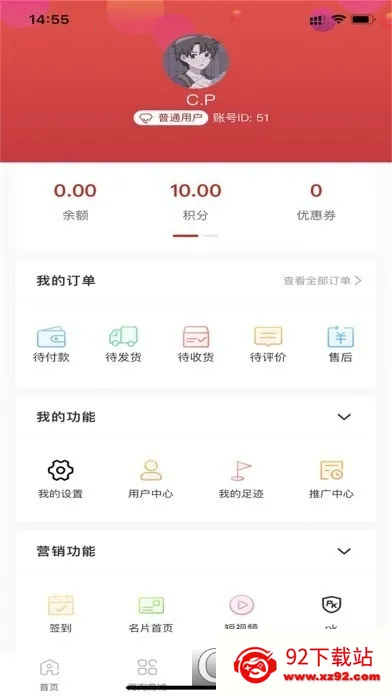This screenshot has width=392, height=696.
Task: Go to 用户中心 user center
Action: 151,479
